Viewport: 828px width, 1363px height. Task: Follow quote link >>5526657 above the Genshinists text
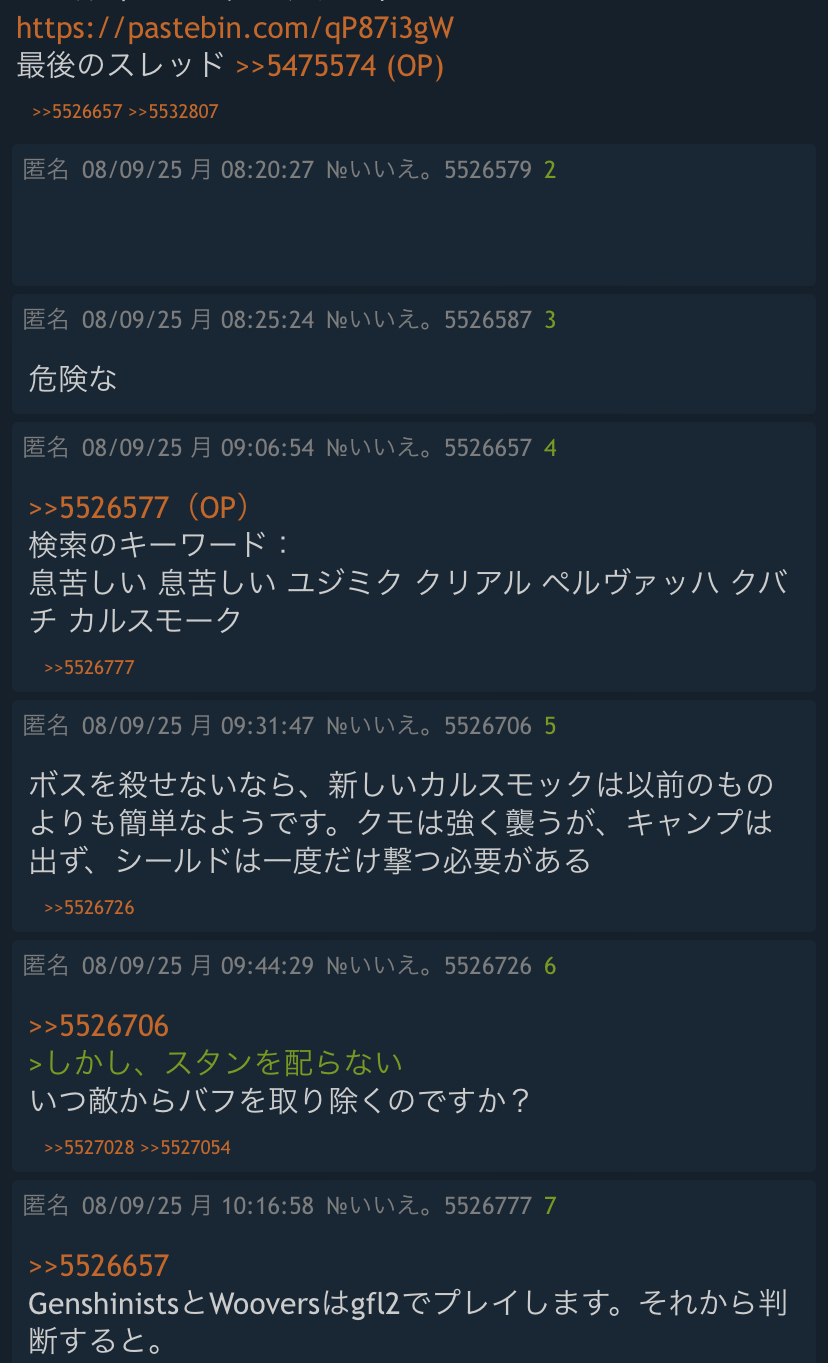(99, 1265)
